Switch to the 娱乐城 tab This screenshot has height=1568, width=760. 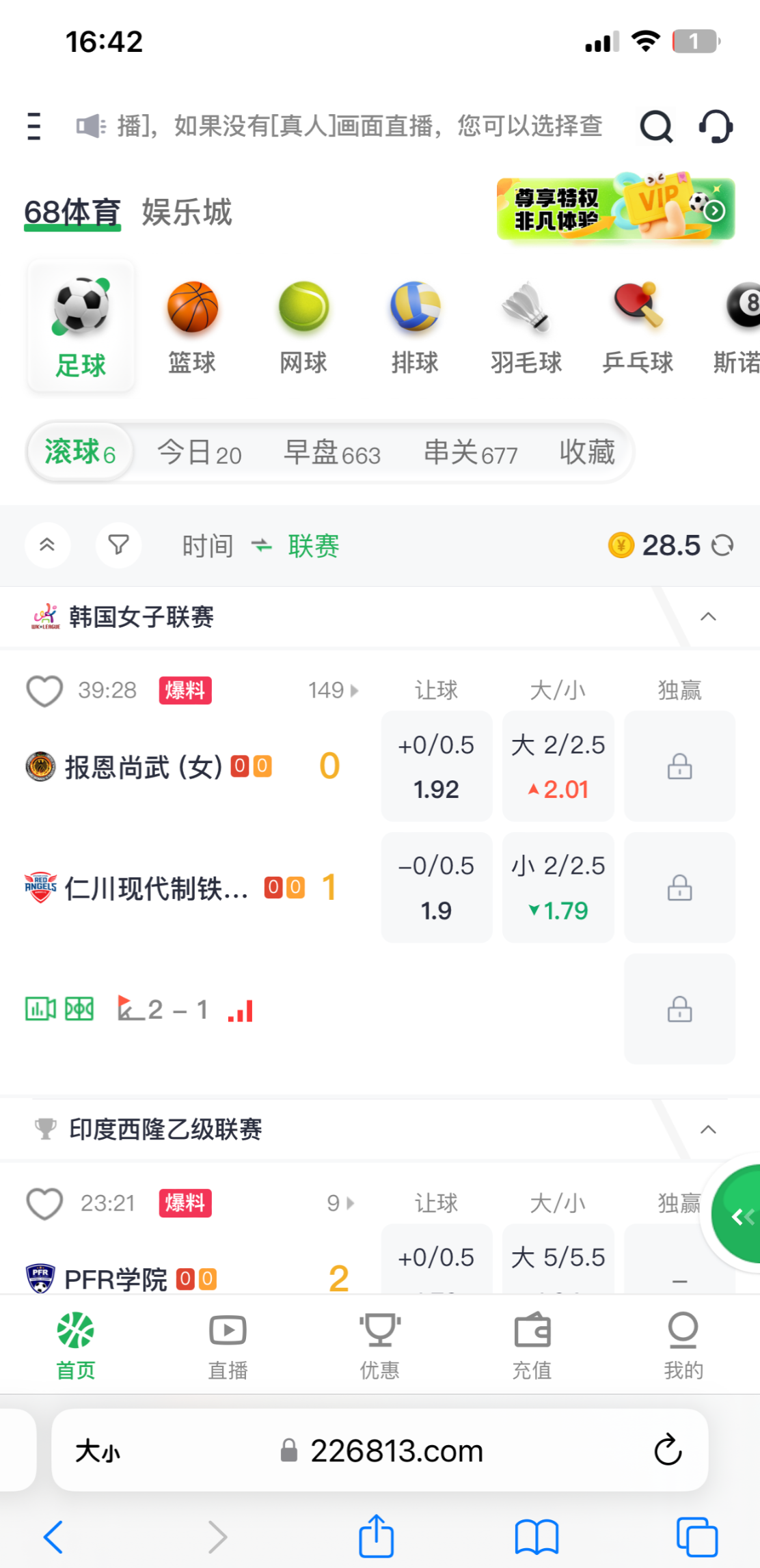pos(187,212)
